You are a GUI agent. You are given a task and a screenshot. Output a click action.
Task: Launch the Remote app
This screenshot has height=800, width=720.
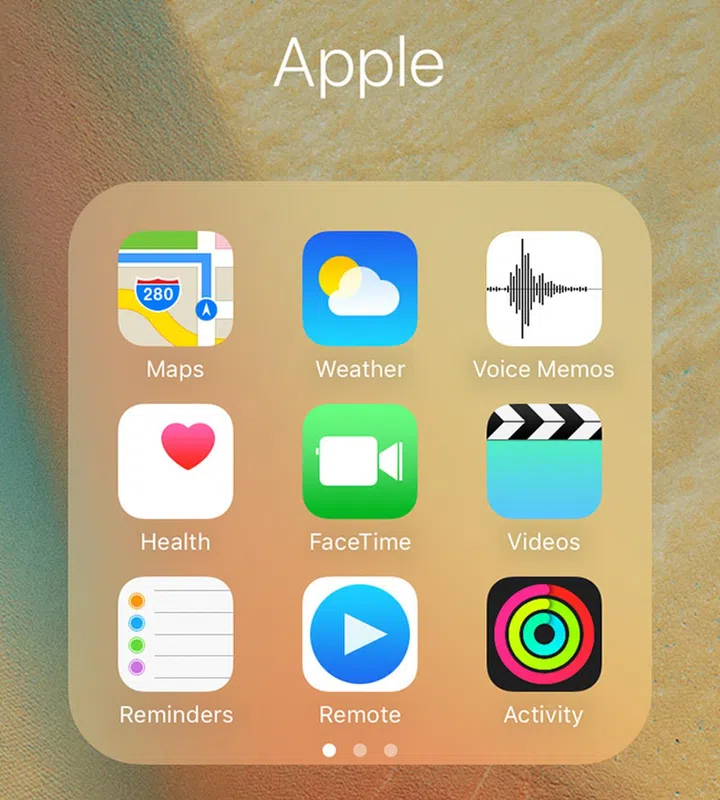[x=360, y=634]
